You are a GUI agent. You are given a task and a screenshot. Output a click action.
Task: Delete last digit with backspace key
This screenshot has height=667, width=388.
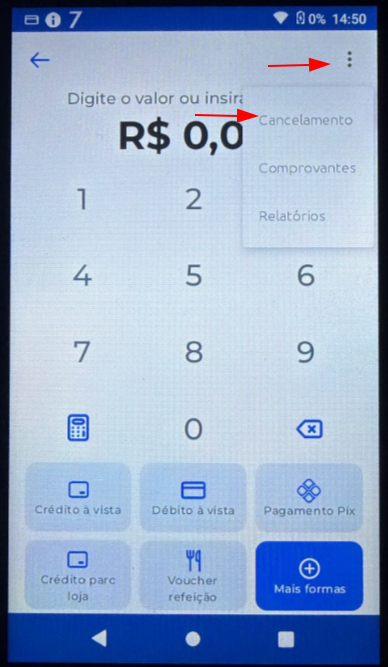(309, 429)
